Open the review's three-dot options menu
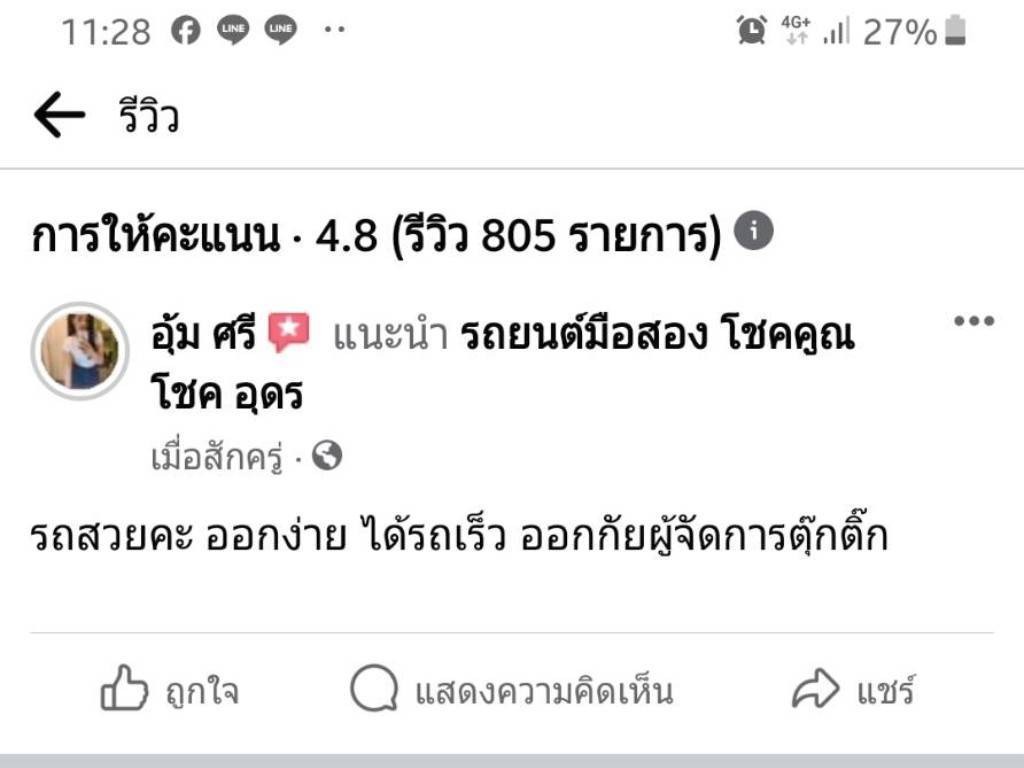Viewport: 1024px width, 768px height. (x=973, y=321)
